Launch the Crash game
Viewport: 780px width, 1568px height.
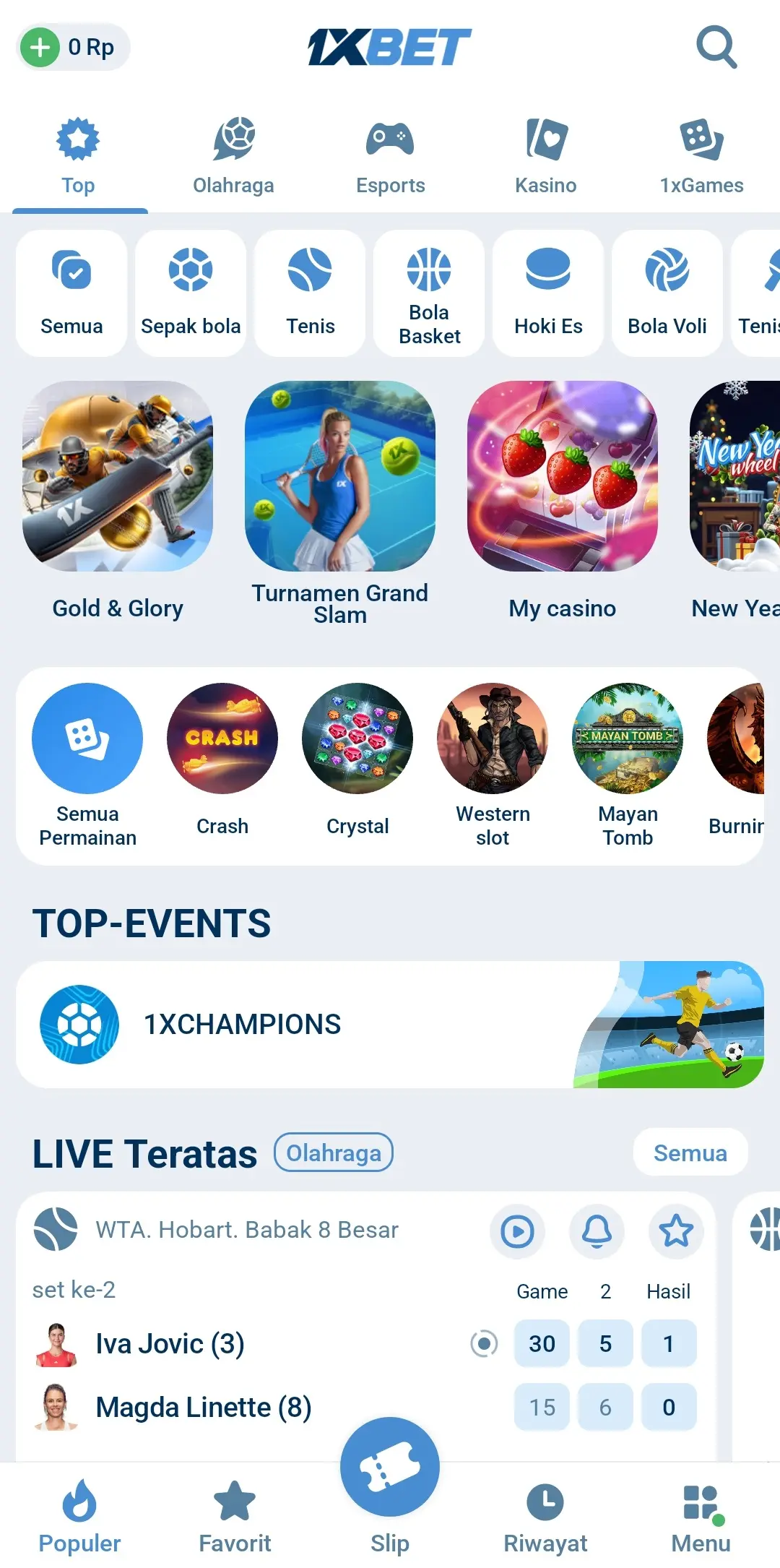click(x=222, y=759)
